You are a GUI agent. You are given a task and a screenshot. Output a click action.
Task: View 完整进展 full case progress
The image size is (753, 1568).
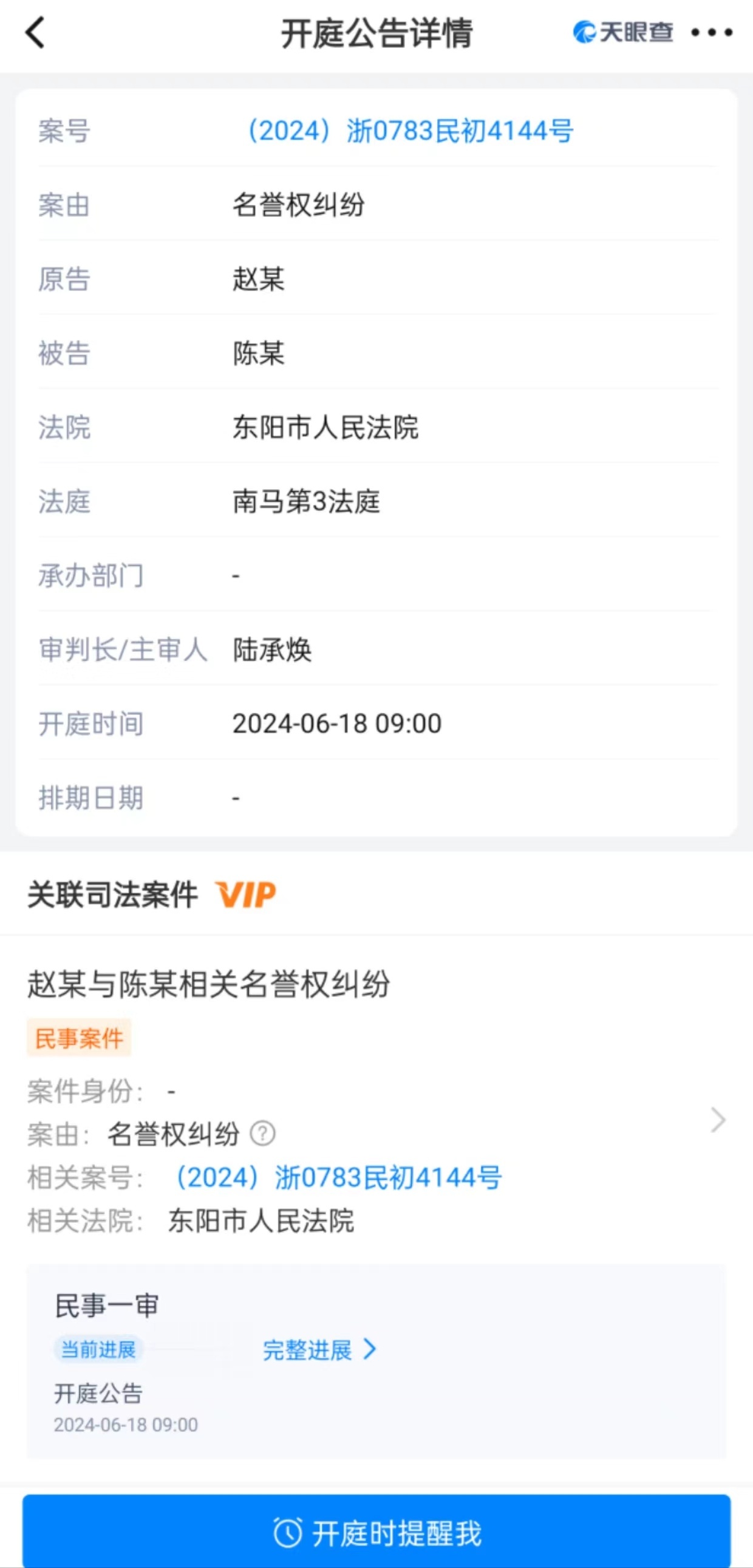click(319, 1350)
